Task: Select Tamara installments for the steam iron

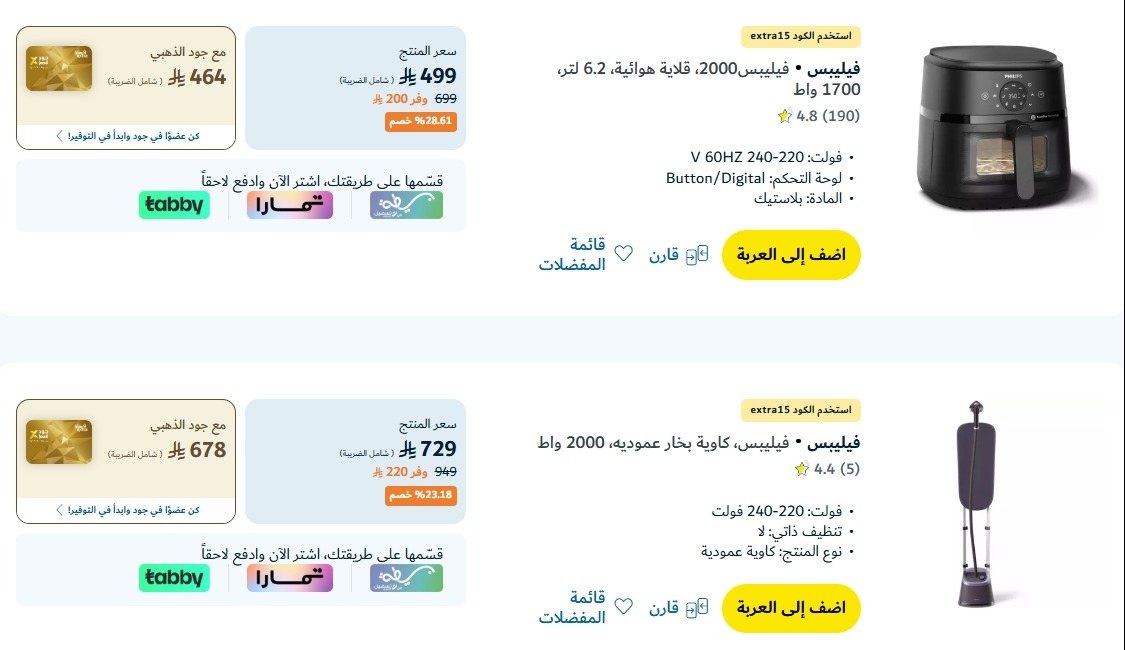Action: (x=290, y=578)
